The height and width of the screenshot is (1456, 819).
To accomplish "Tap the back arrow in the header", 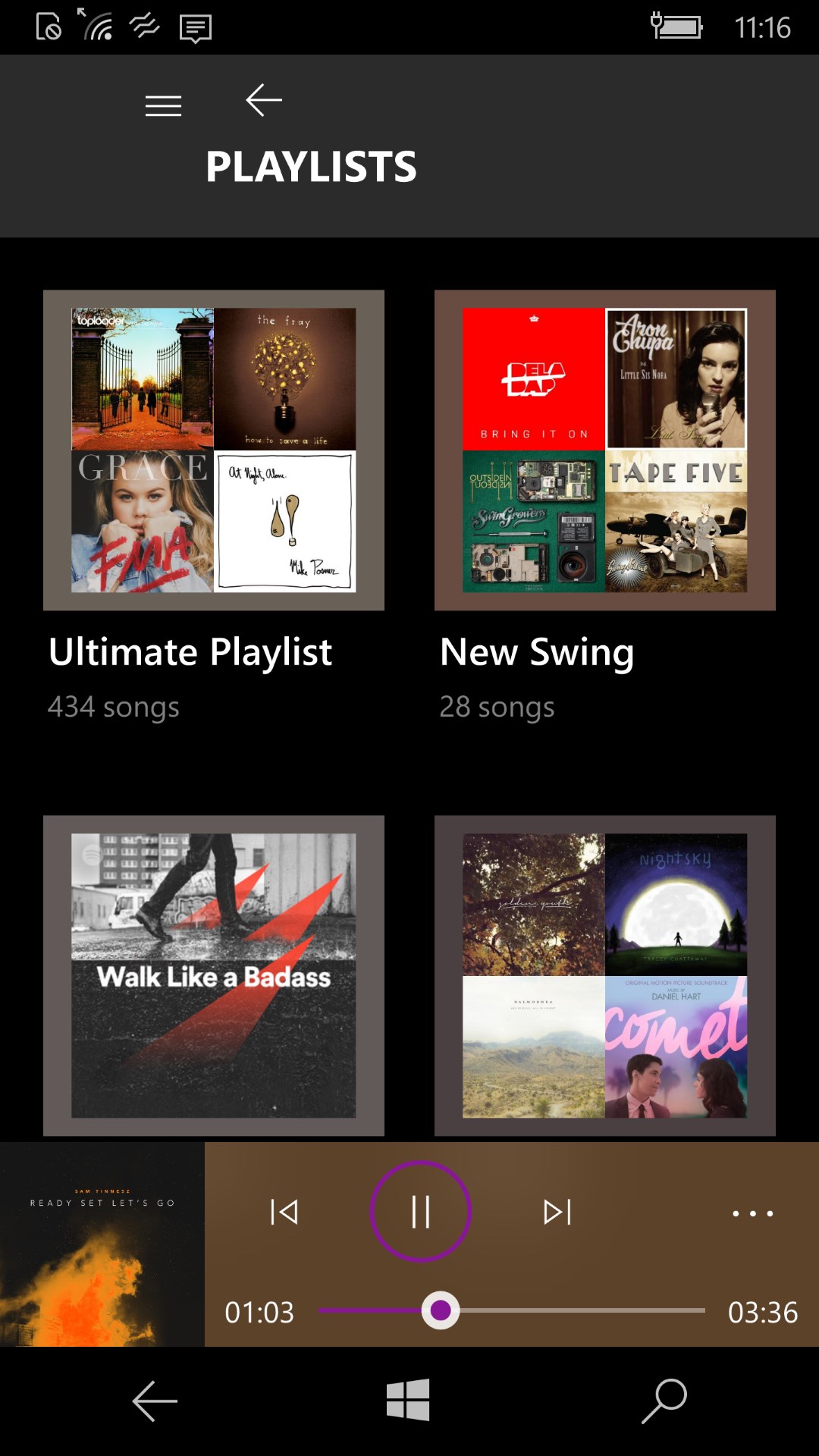I will tap(264, 100).
